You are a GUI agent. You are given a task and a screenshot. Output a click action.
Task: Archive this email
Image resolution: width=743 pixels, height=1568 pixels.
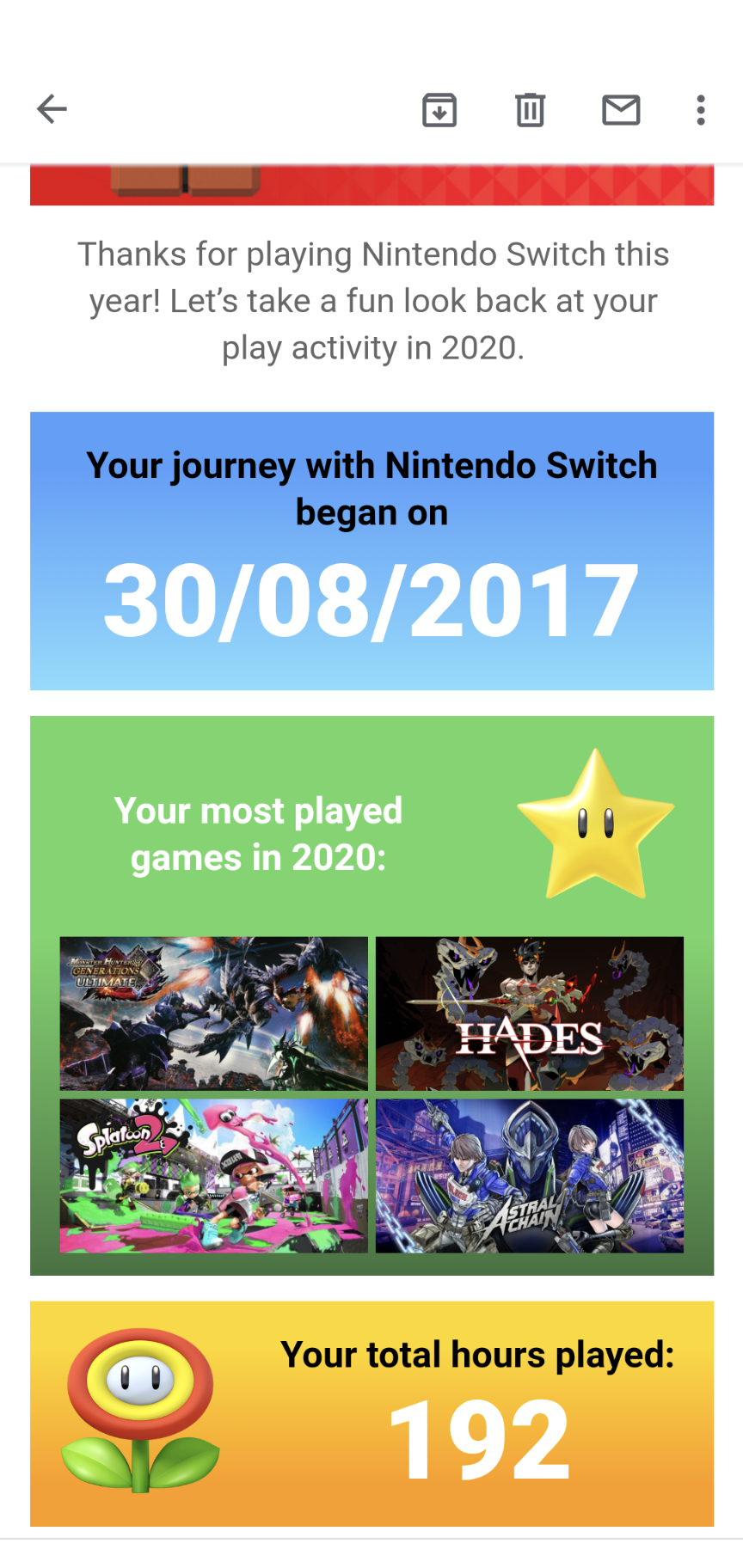(439, 110)
